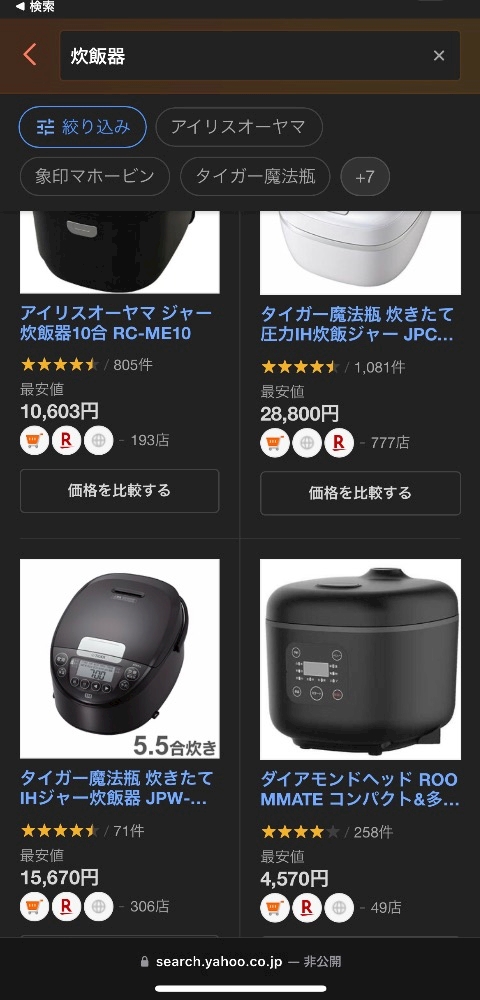Open タイガー魔法瓶 IHジャー炊飯器 JPW link

117,788
